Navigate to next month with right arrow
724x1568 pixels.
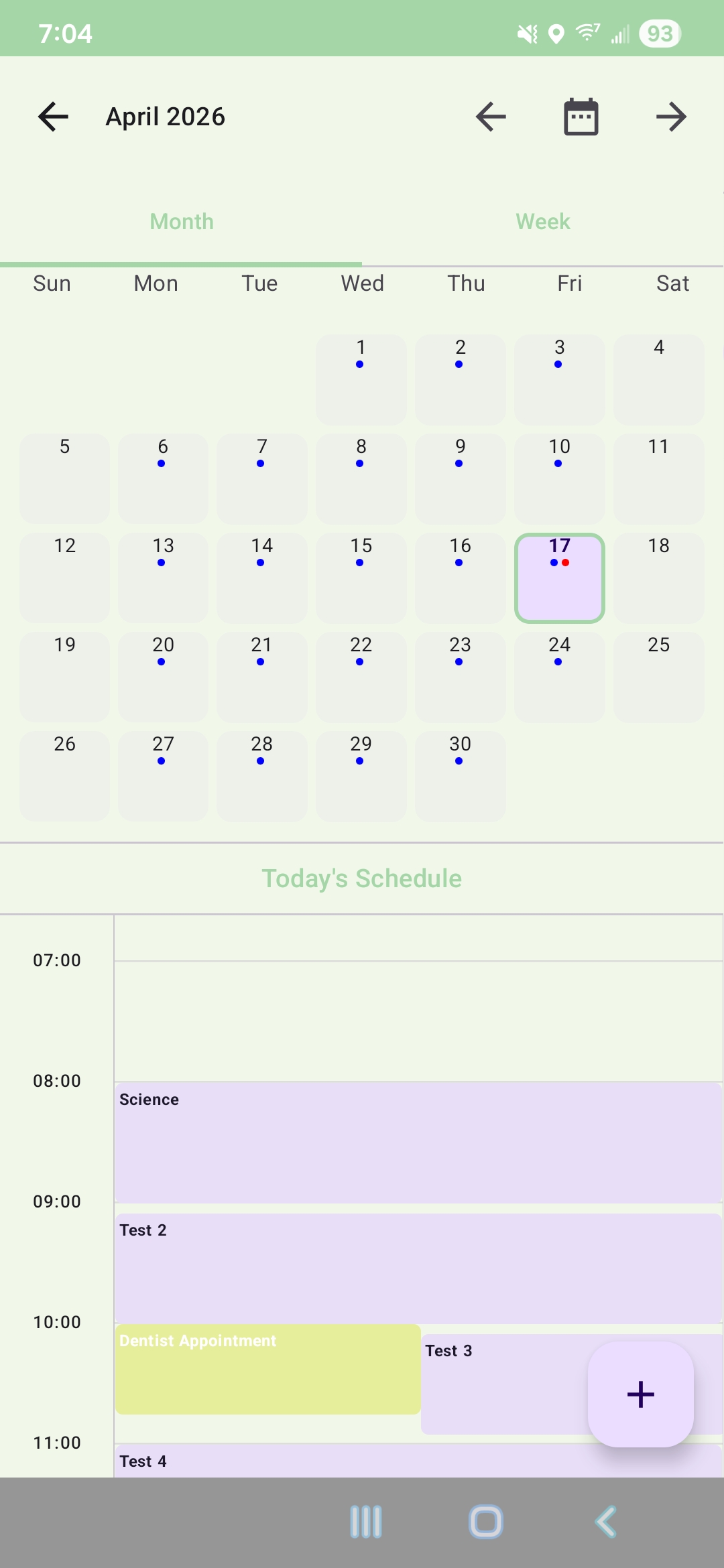click(672, 116)
